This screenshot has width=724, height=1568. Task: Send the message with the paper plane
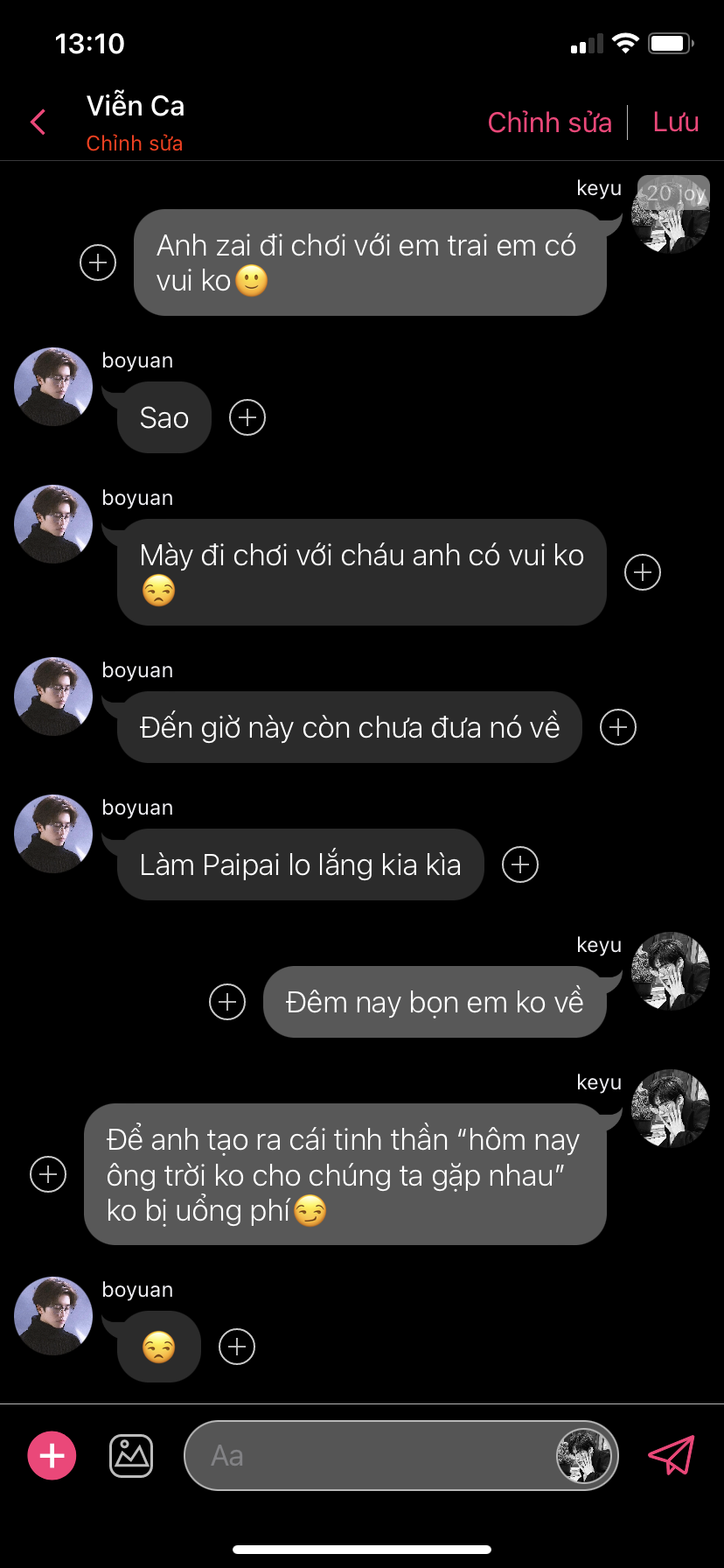coord(671,1455)
